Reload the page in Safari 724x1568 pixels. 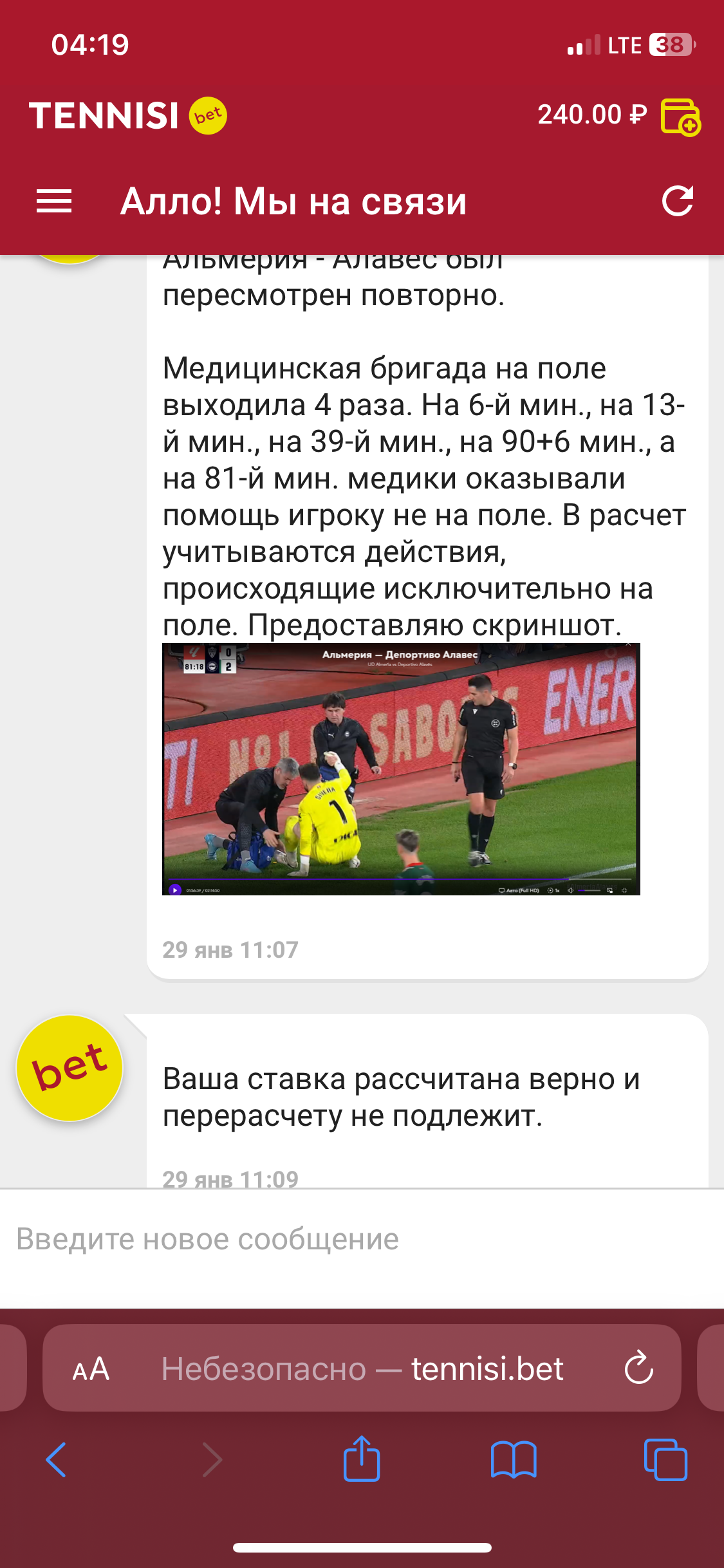tap(638, 1369)
